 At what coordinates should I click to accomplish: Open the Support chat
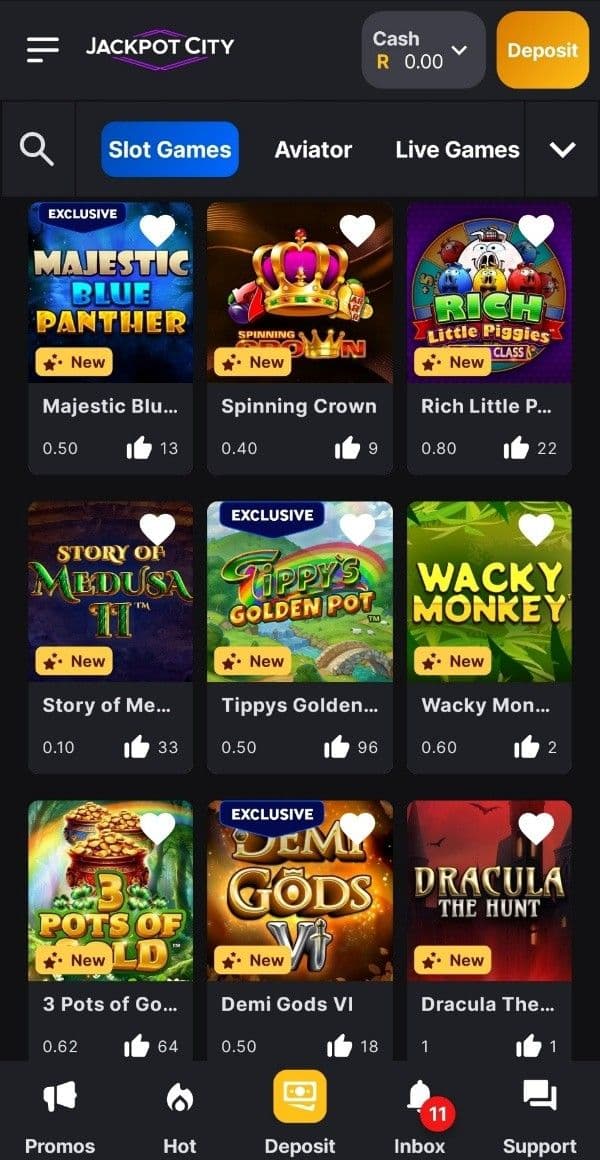(x=540, y=1117)
